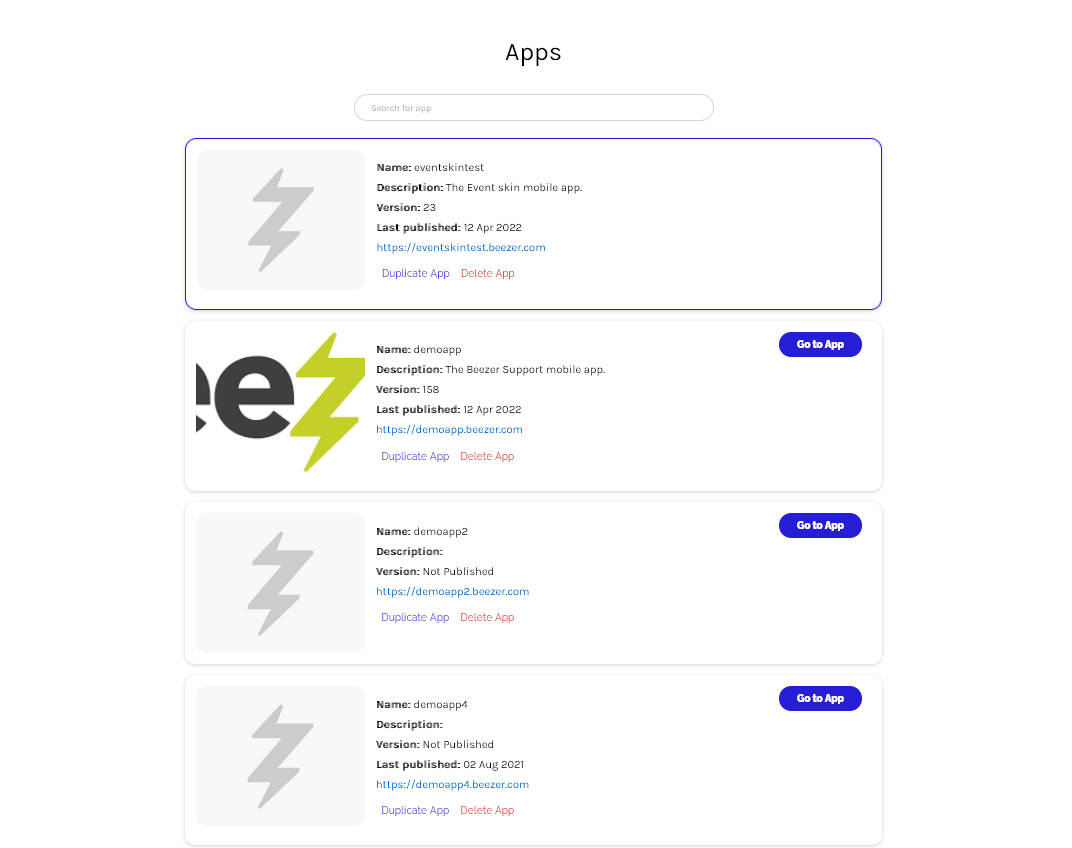Delete the demoapp4 app
Image resolution: width=1072 pixels, height=848 pixels.
487,811
